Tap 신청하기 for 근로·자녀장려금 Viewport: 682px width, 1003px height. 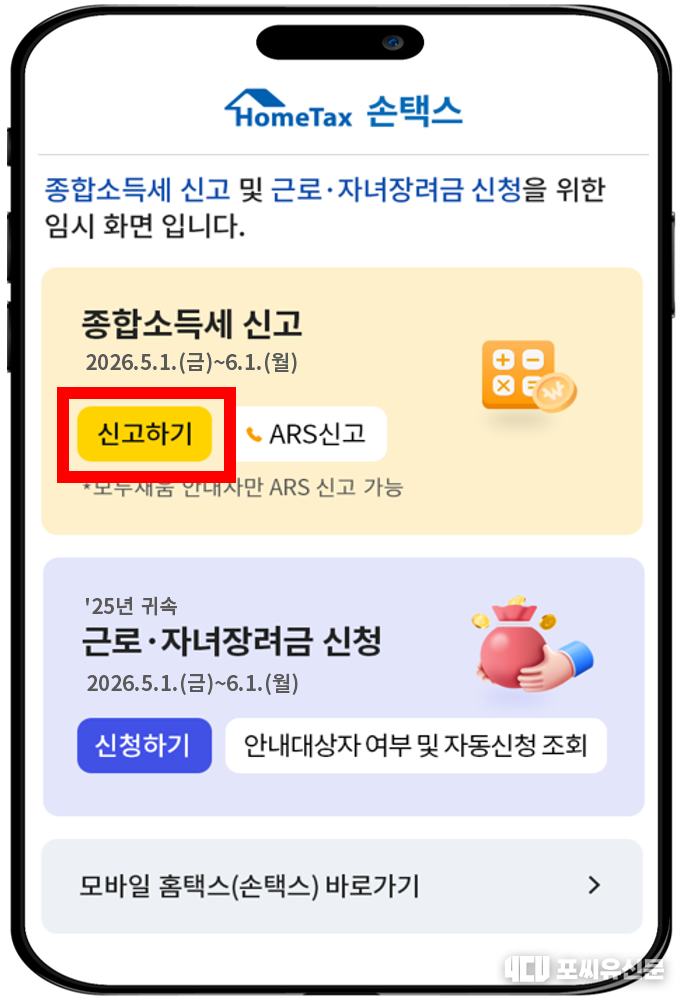[144, 745]
